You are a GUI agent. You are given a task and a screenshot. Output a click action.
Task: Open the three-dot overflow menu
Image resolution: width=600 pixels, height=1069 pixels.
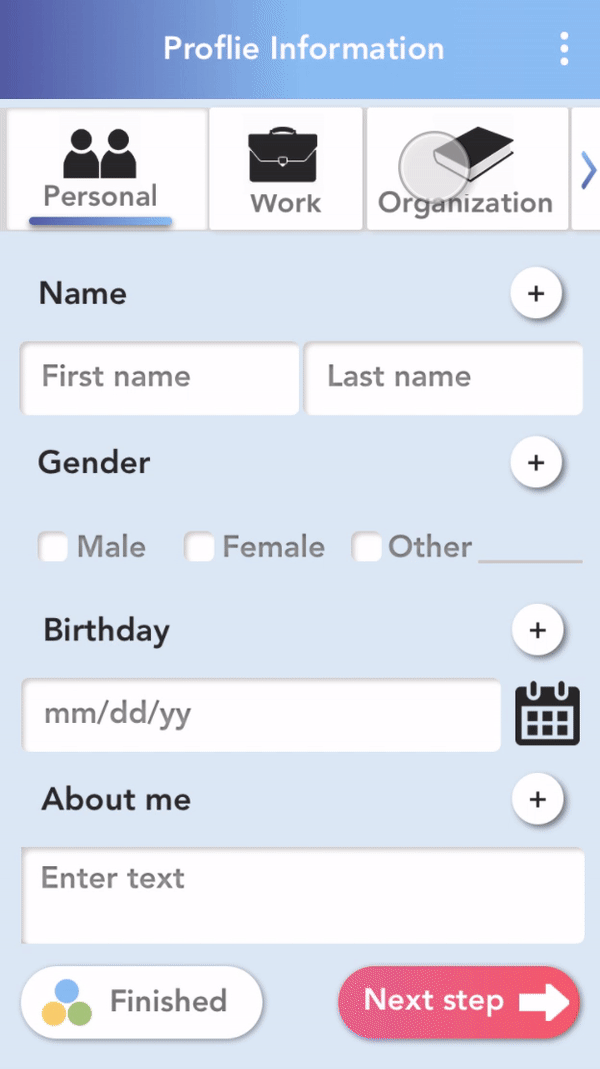[x=565, y=48]
